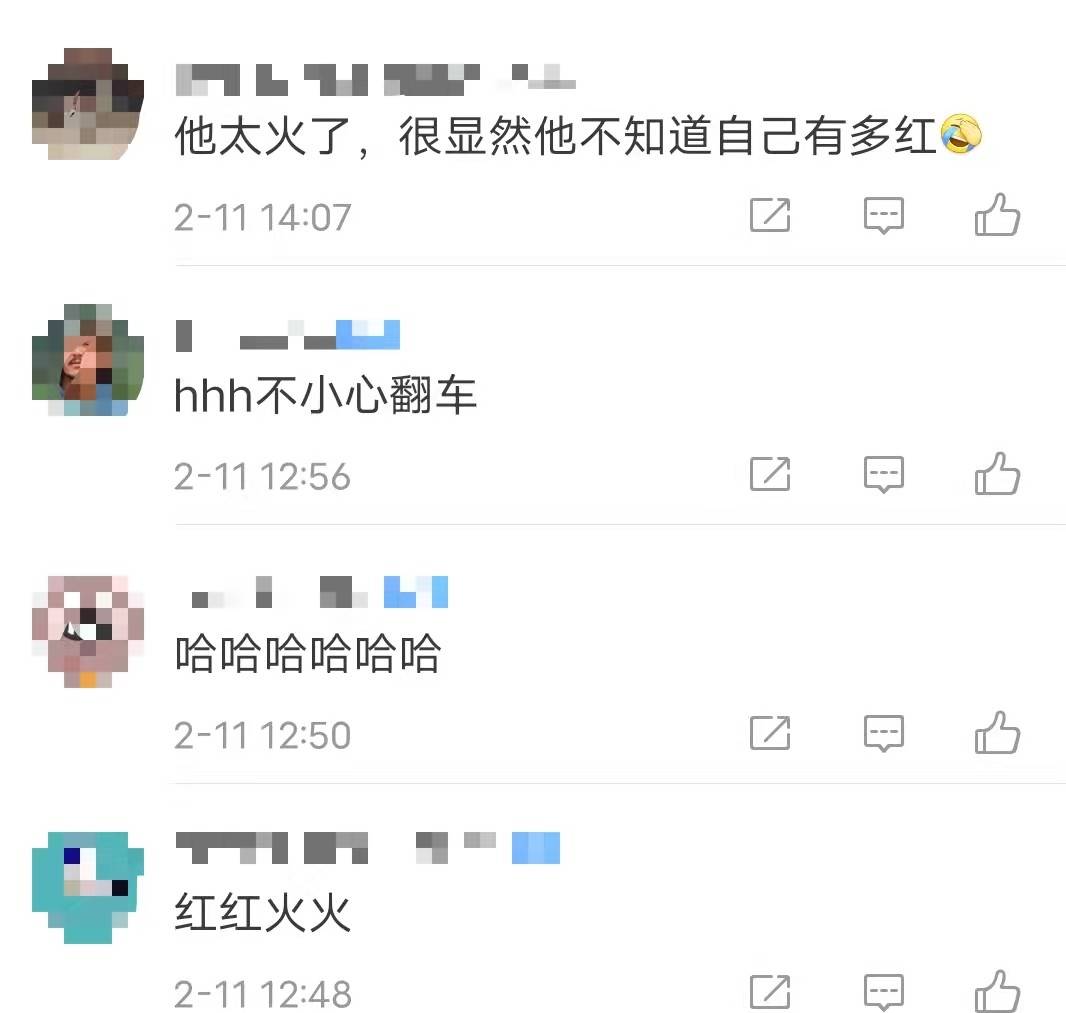Repost the "红红火火" comment
This screenshot has height=1013, width=1066.
click(770, 992)
